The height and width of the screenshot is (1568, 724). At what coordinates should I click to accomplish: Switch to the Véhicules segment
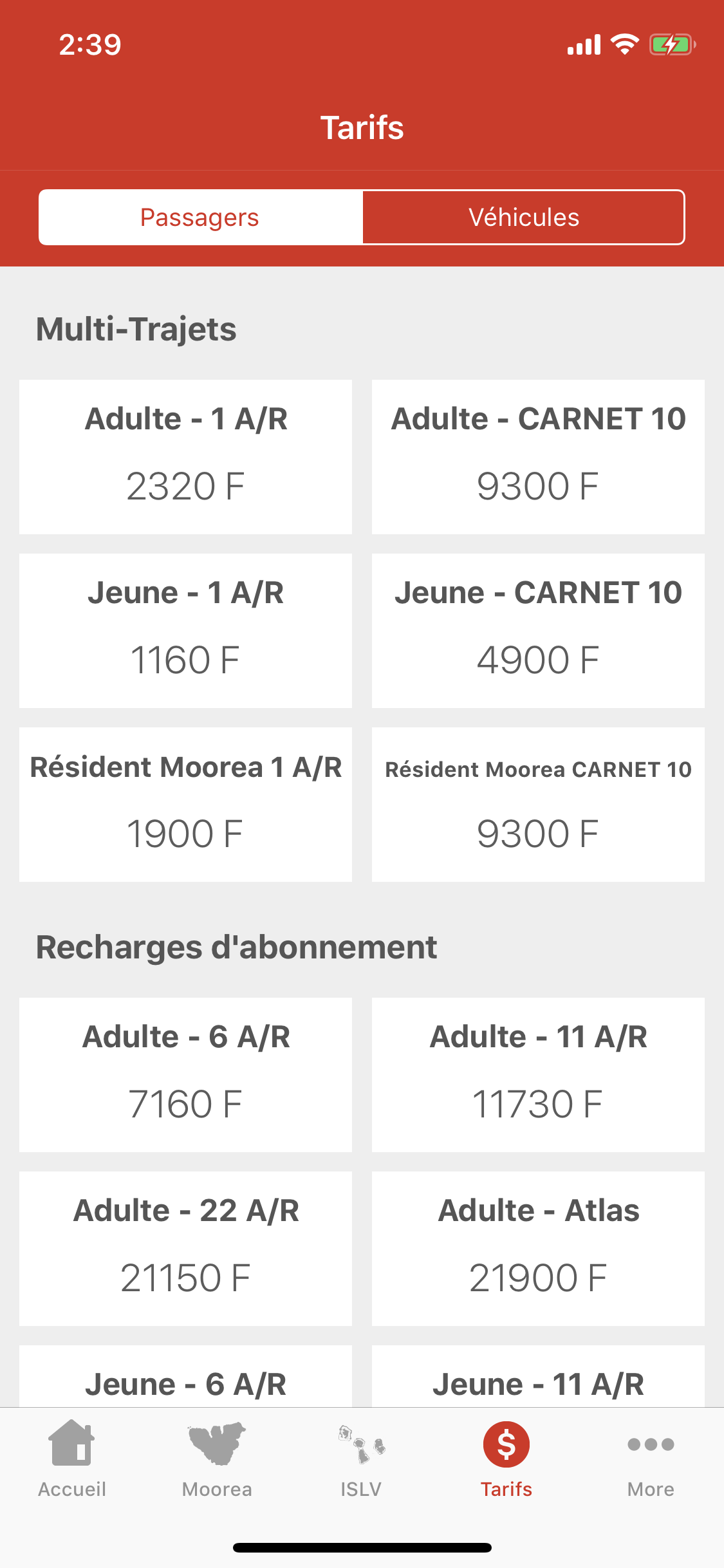(x=523, y=218)
